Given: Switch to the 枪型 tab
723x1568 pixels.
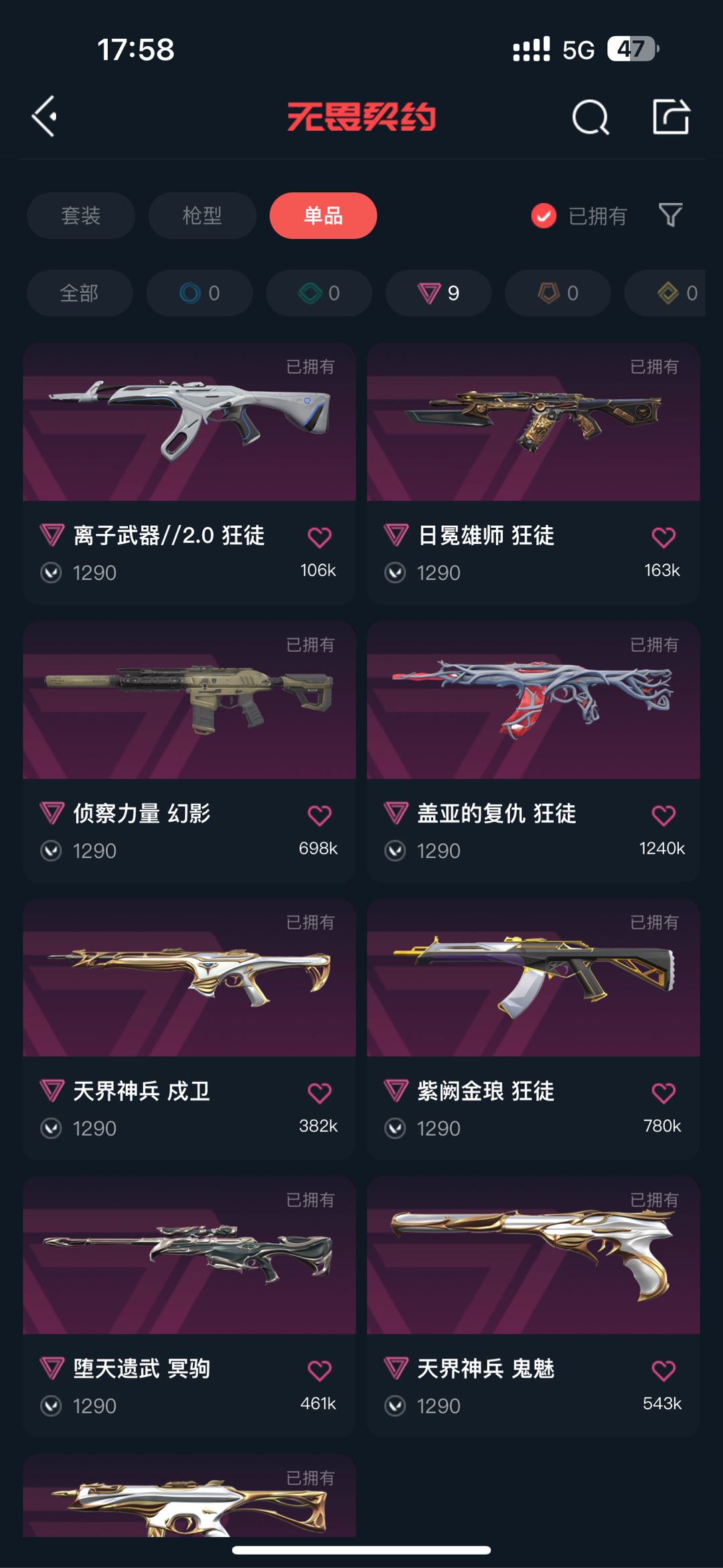Looking at the screenshot, I should point(202,216).
